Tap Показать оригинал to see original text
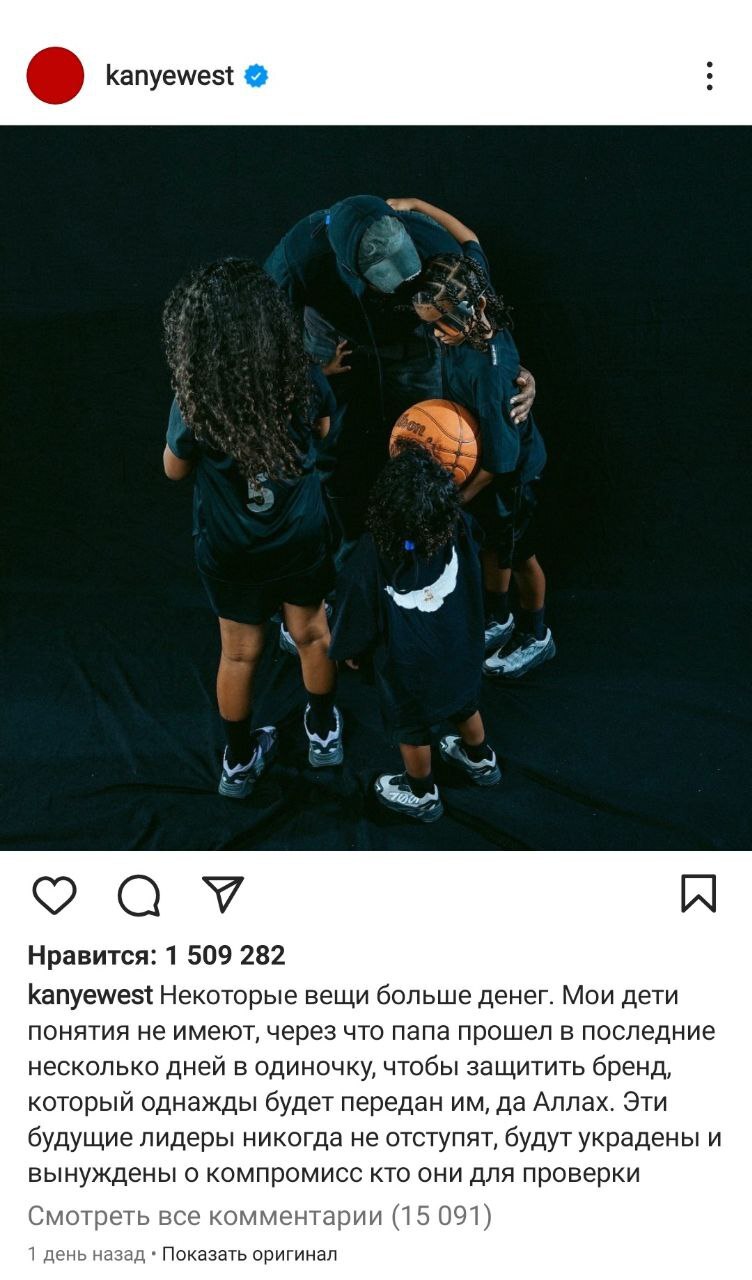Screen dimensions: 752x1280 pyautogui.click(x=249, y=1254)
